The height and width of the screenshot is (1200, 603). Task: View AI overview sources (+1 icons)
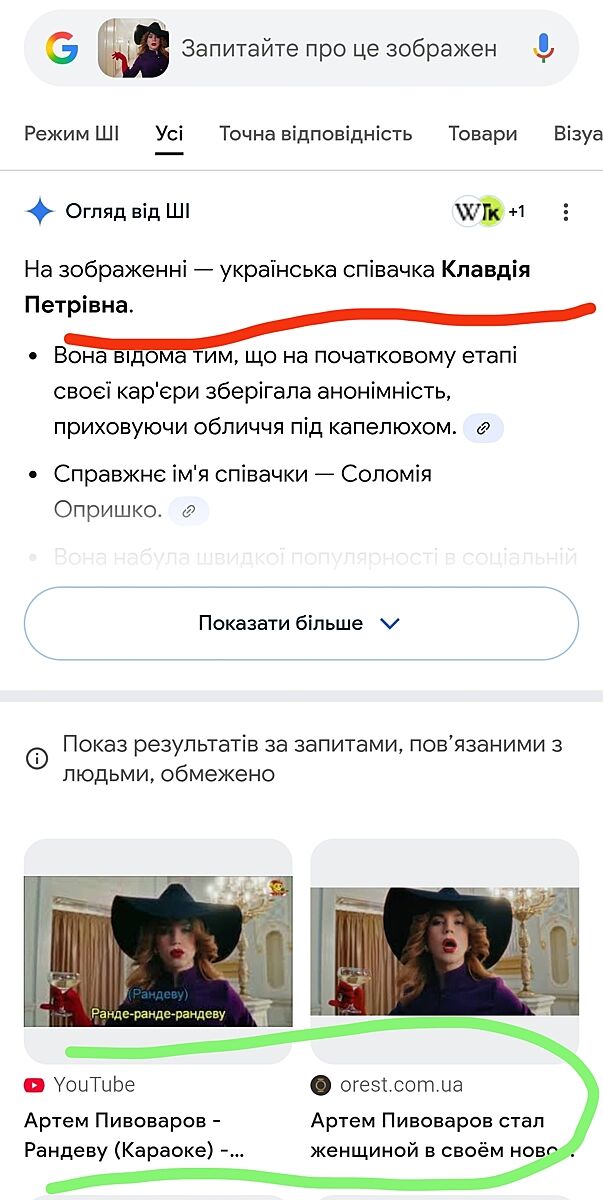point(488,212)
